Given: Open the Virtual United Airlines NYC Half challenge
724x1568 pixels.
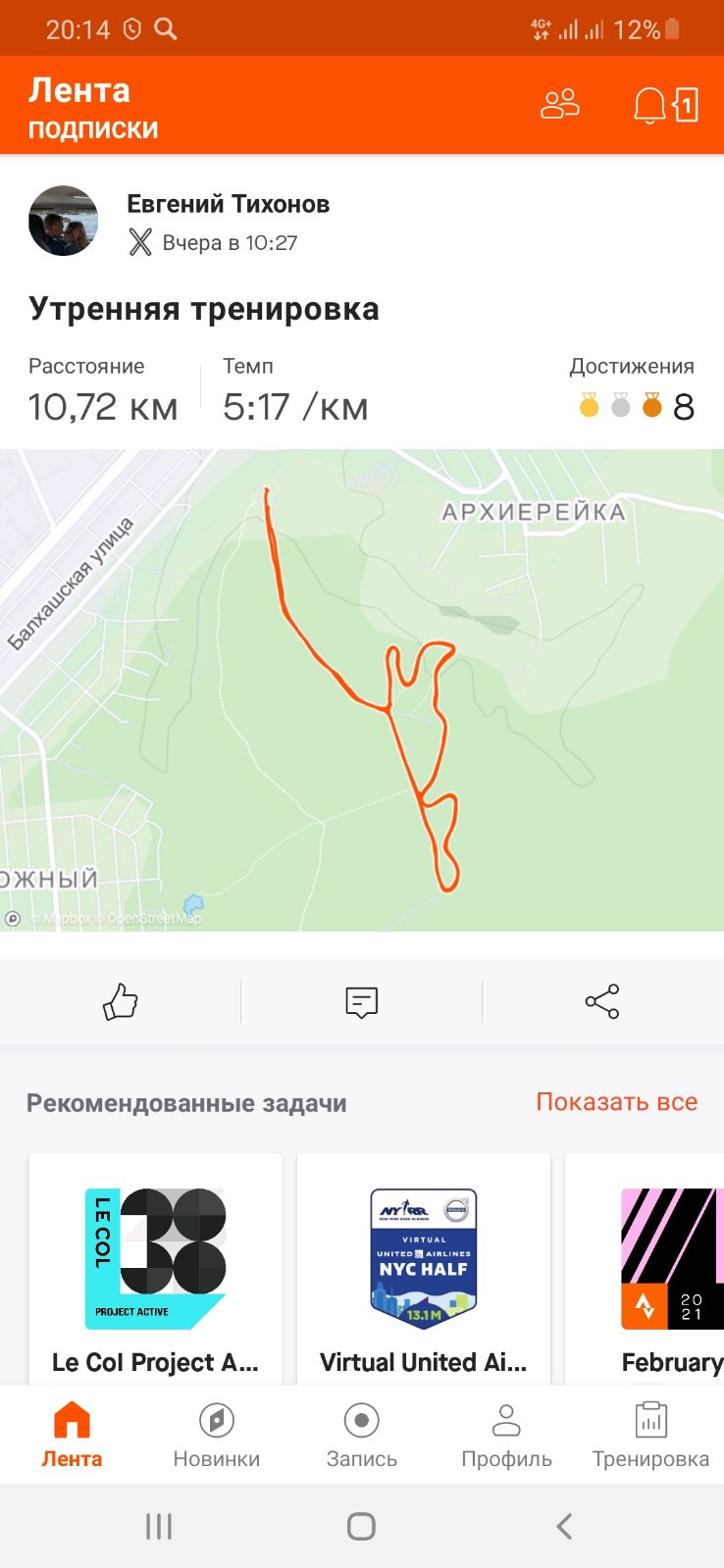Looking at the screenshot, I should 424,1270.
